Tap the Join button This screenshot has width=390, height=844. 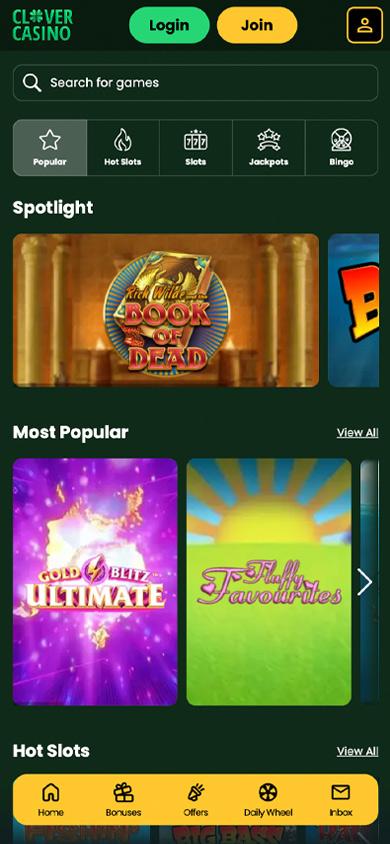click(257, 25)
